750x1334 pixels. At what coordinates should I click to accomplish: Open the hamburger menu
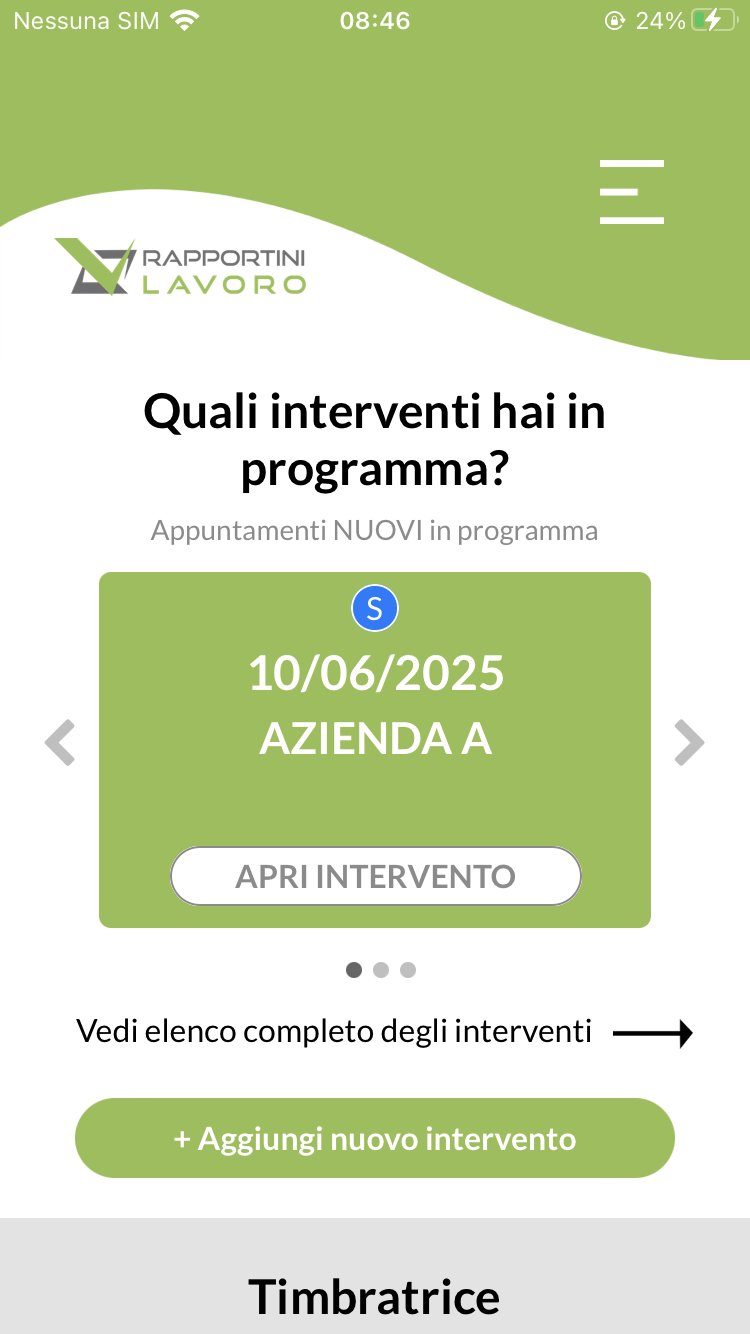[631, 191]
